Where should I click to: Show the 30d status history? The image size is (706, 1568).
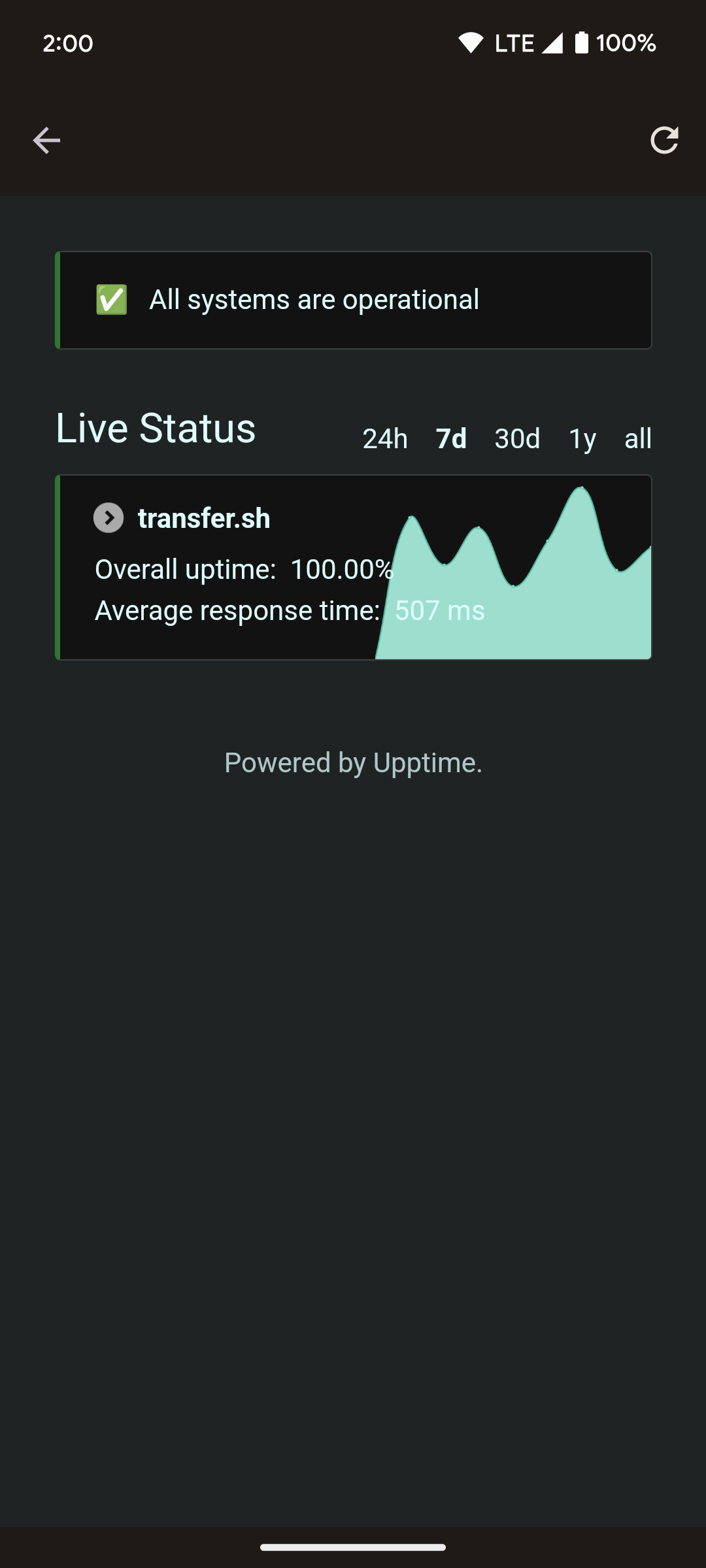517,439
